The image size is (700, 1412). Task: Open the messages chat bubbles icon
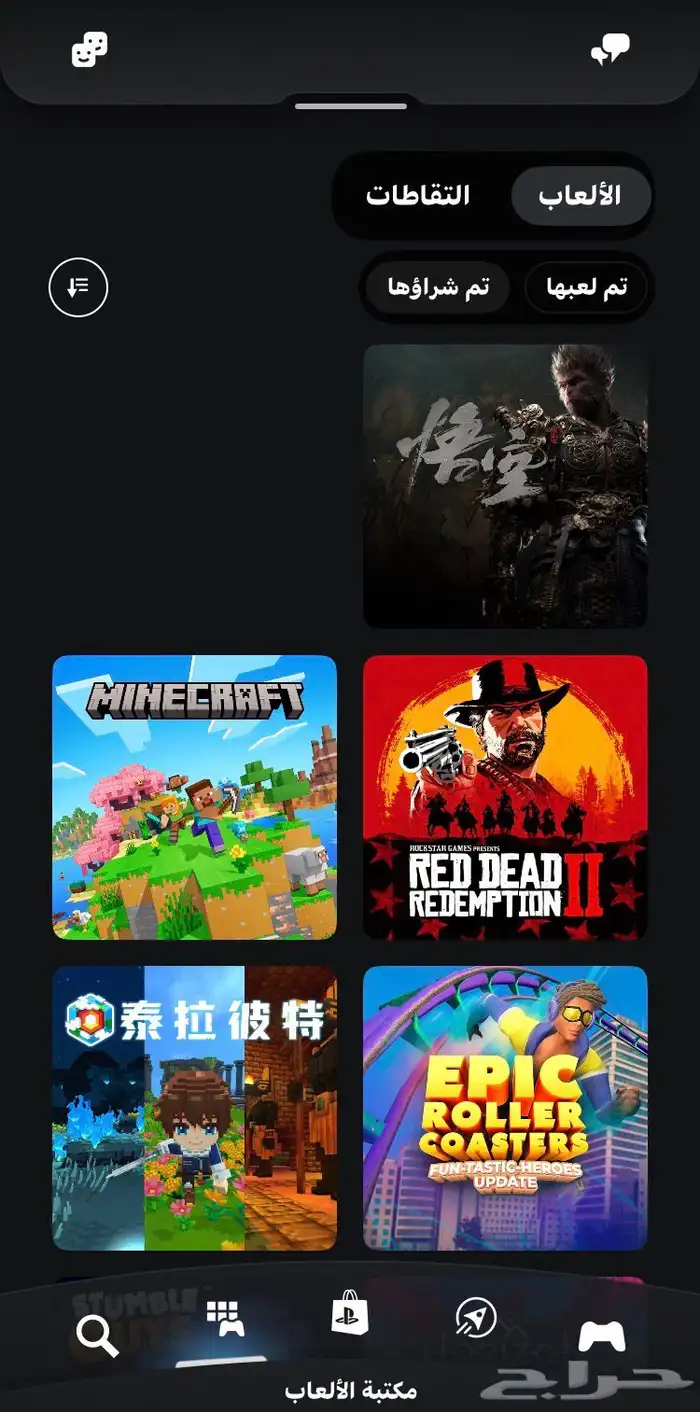(x=610, y=50)
